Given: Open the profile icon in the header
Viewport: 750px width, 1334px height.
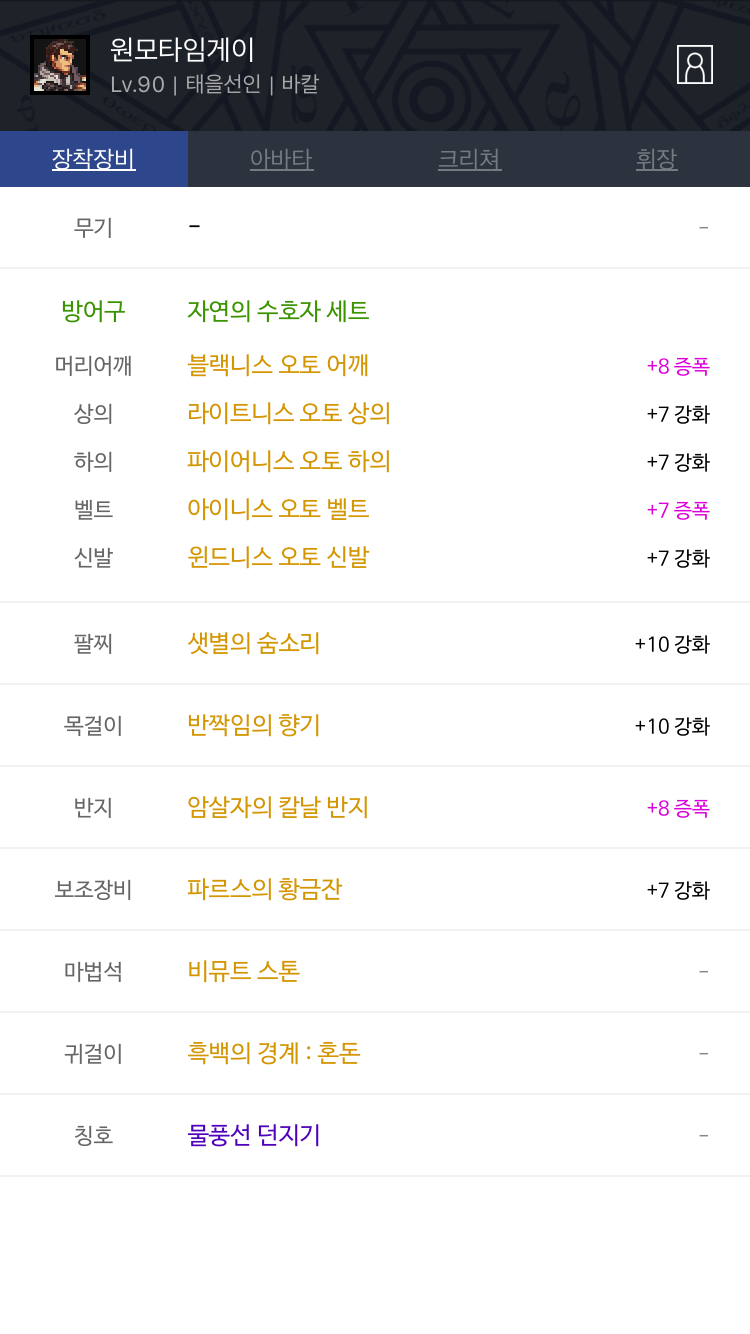Looking at the screenshot, I should tap(695, 64).
